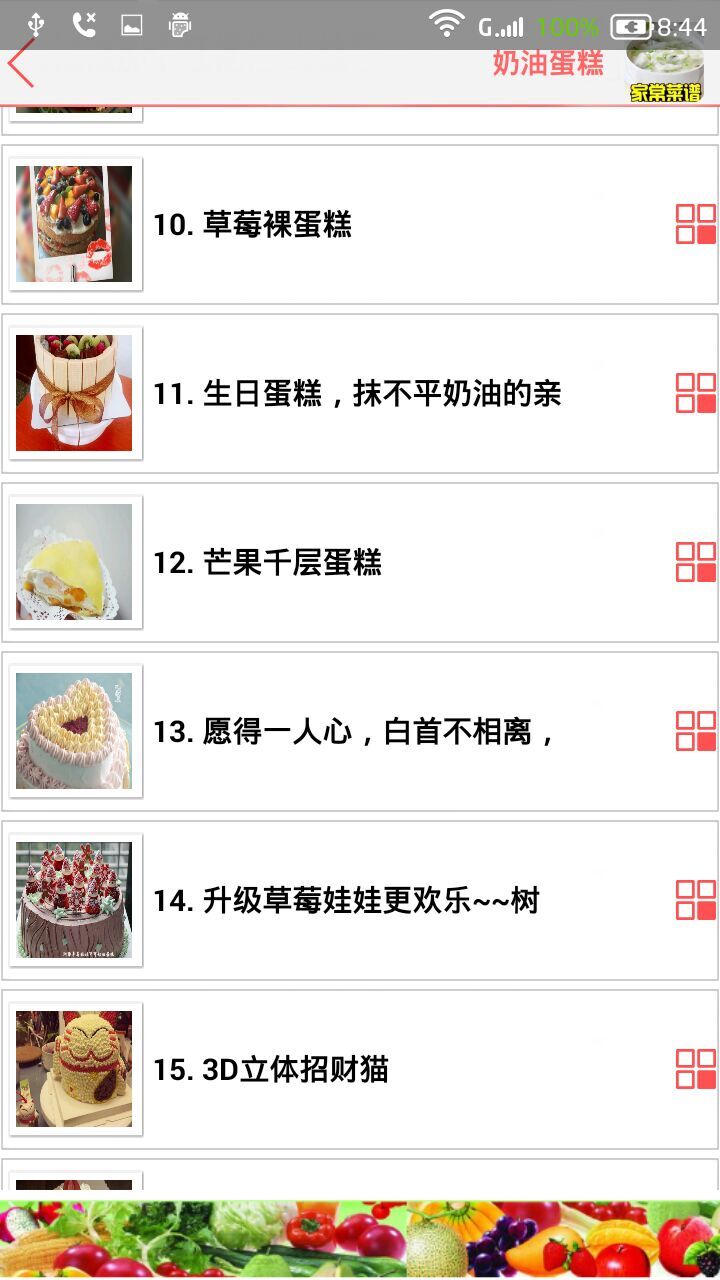Screen dimensions: 720x1280
Task: Tap the 3D立体招财猫 cake thumbnail
Action: click(74, 1069)
